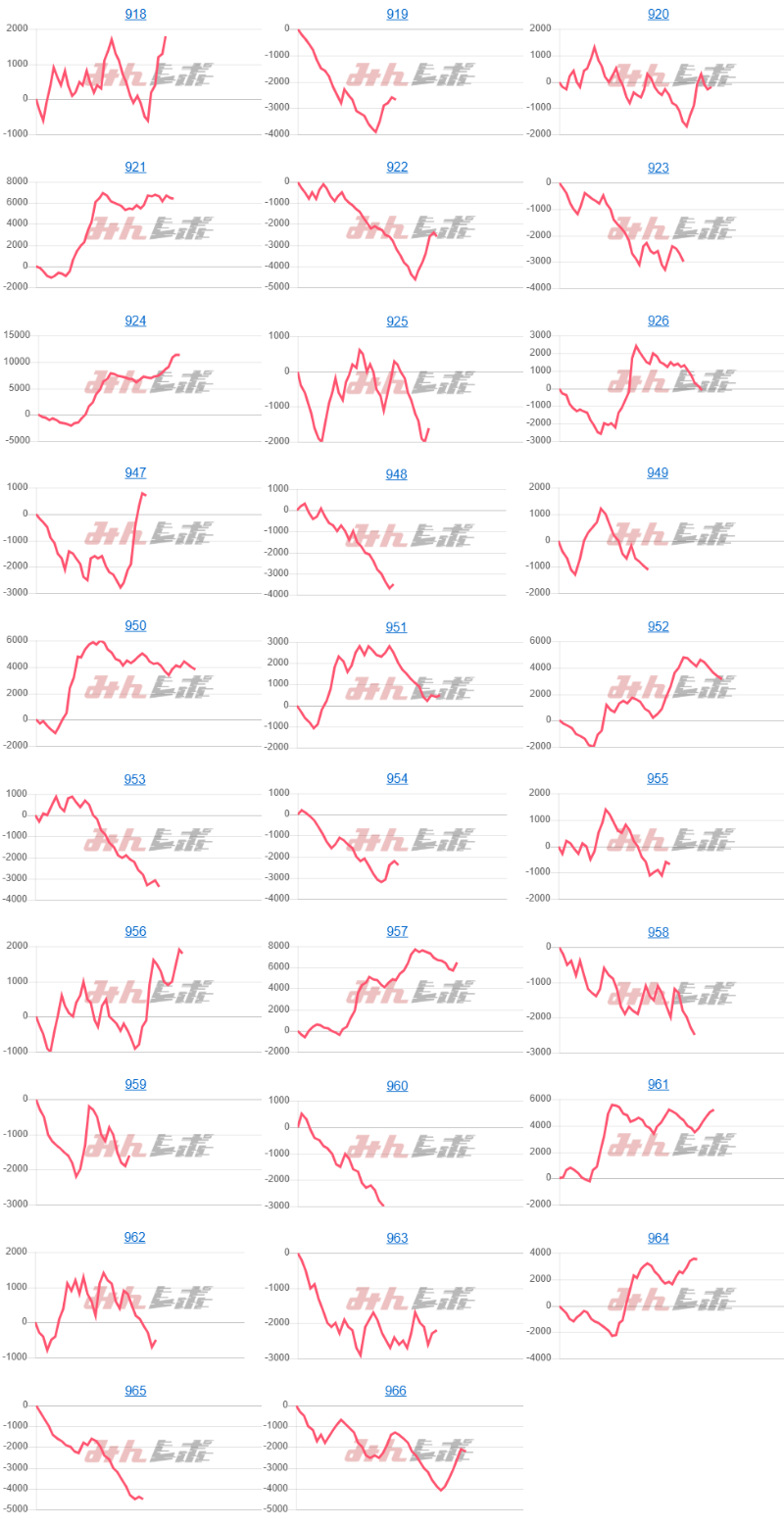View details for 947
The width and height of the screenshot is (784, 1527).
(135, 473)
